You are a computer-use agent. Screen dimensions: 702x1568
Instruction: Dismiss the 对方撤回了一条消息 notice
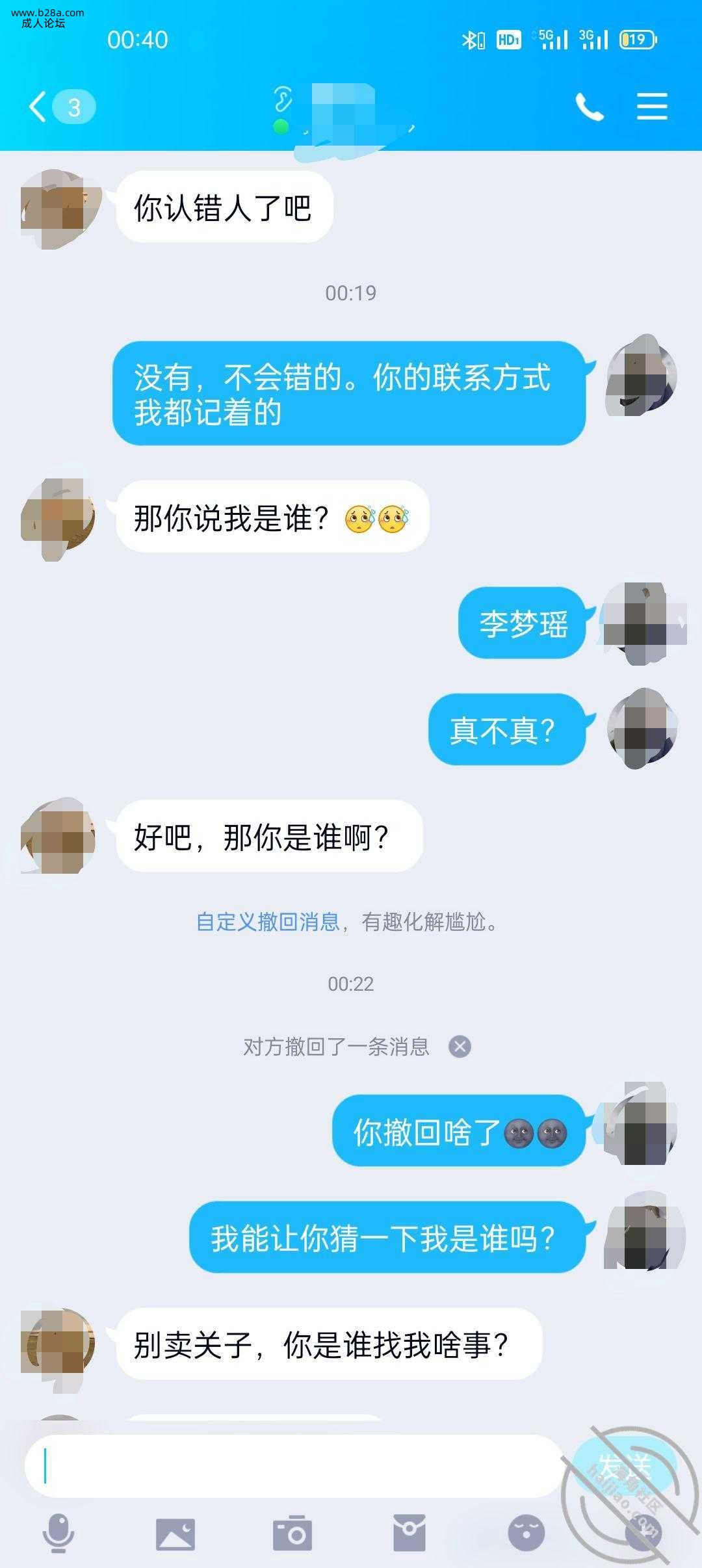point(460,1047)
